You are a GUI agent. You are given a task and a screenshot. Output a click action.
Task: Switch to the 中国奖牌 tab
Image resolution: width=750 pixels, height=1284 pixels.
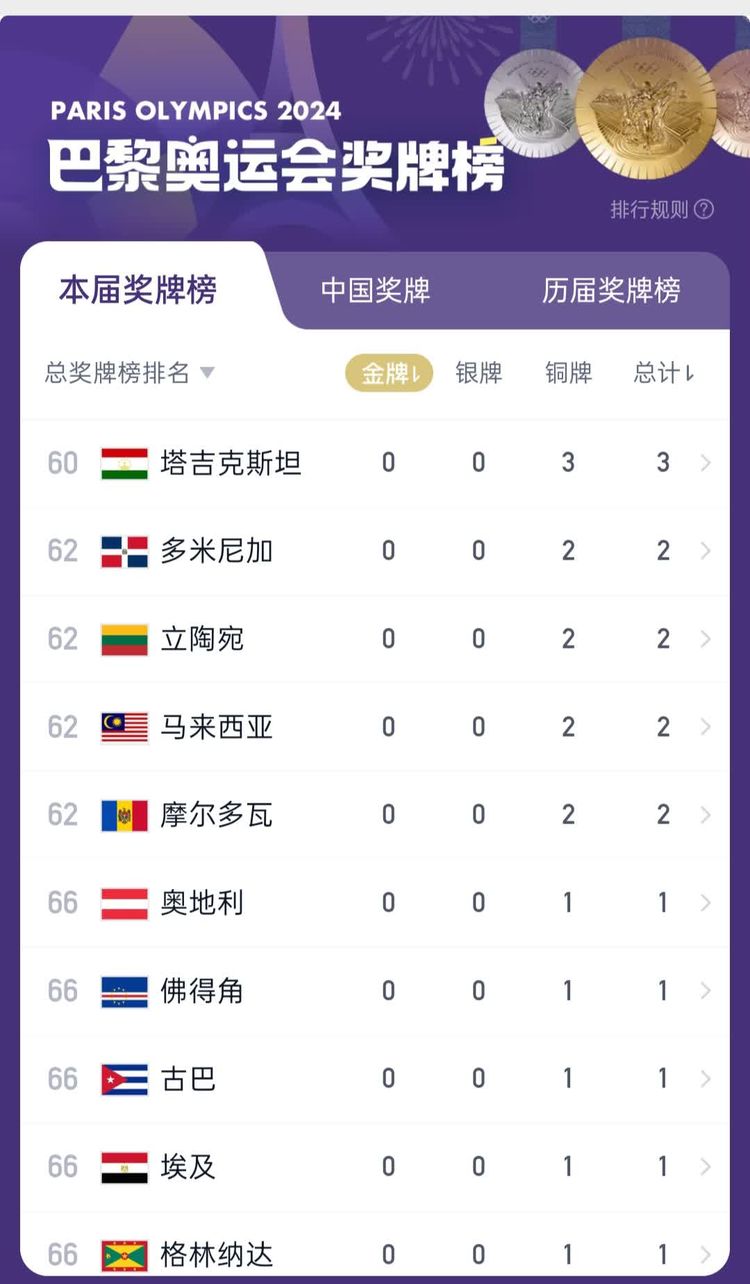tap(375, 290)
